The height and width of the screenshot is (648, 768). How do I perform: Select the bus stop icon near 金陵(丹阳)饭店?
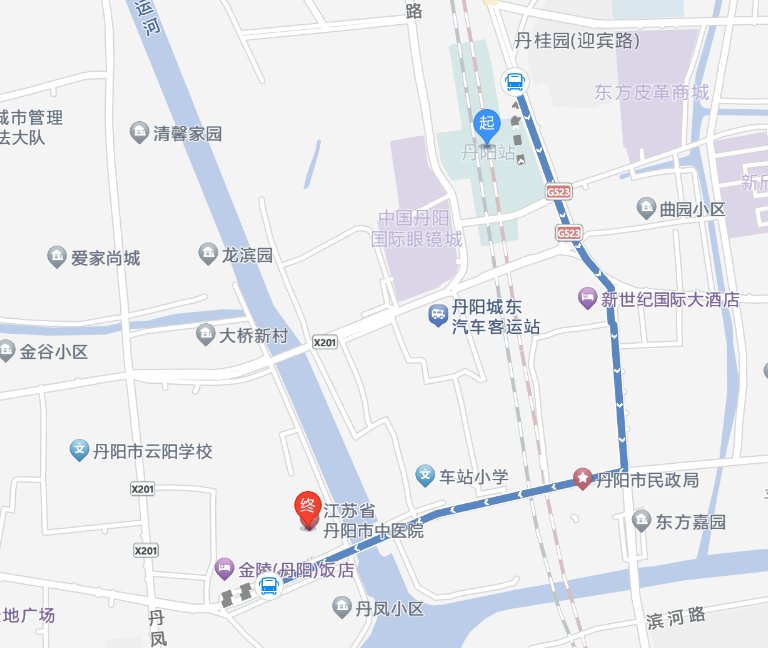click(269, 586)
